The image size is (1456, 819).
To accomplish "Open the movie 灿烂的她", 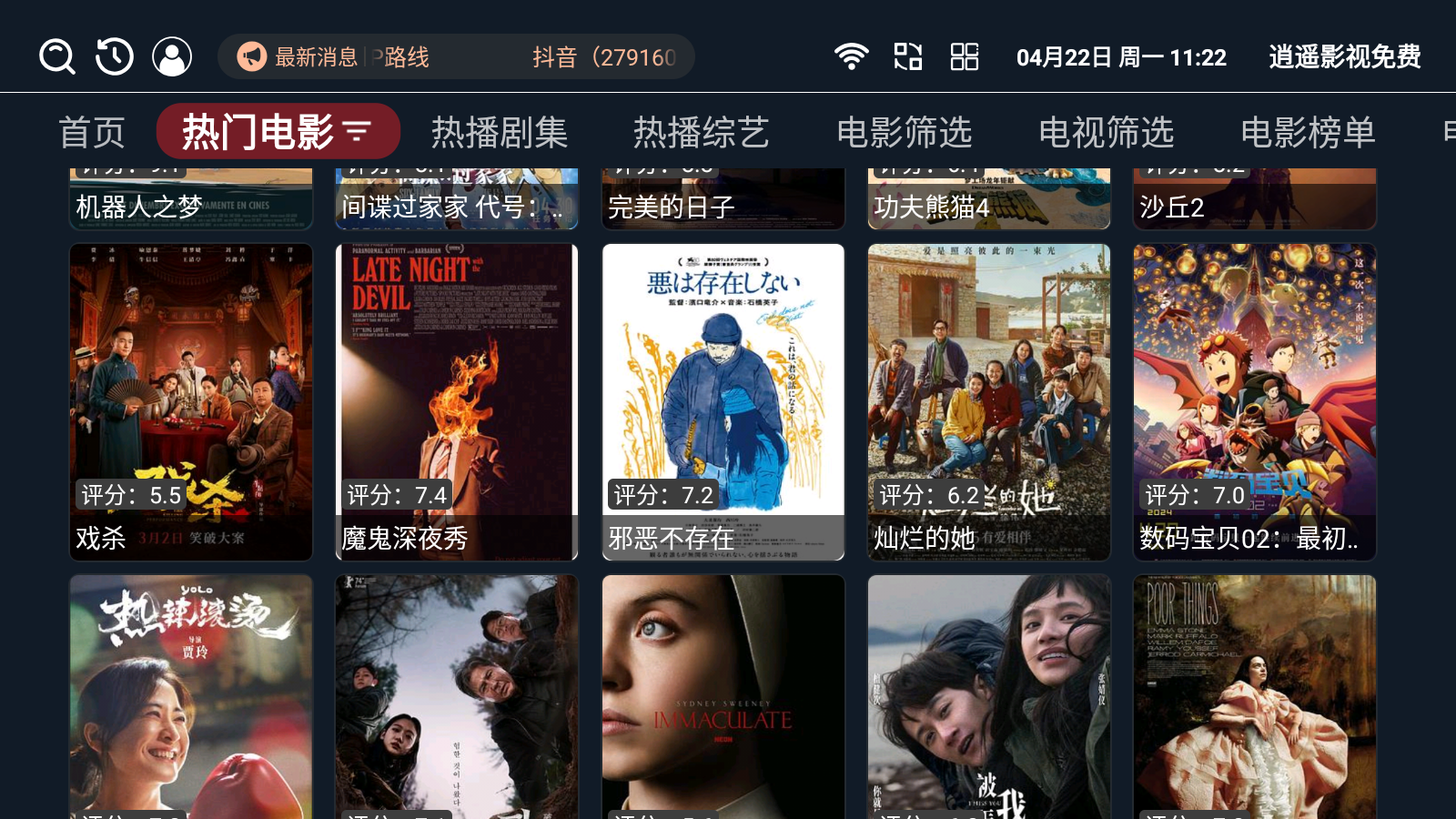I will 989,401.
